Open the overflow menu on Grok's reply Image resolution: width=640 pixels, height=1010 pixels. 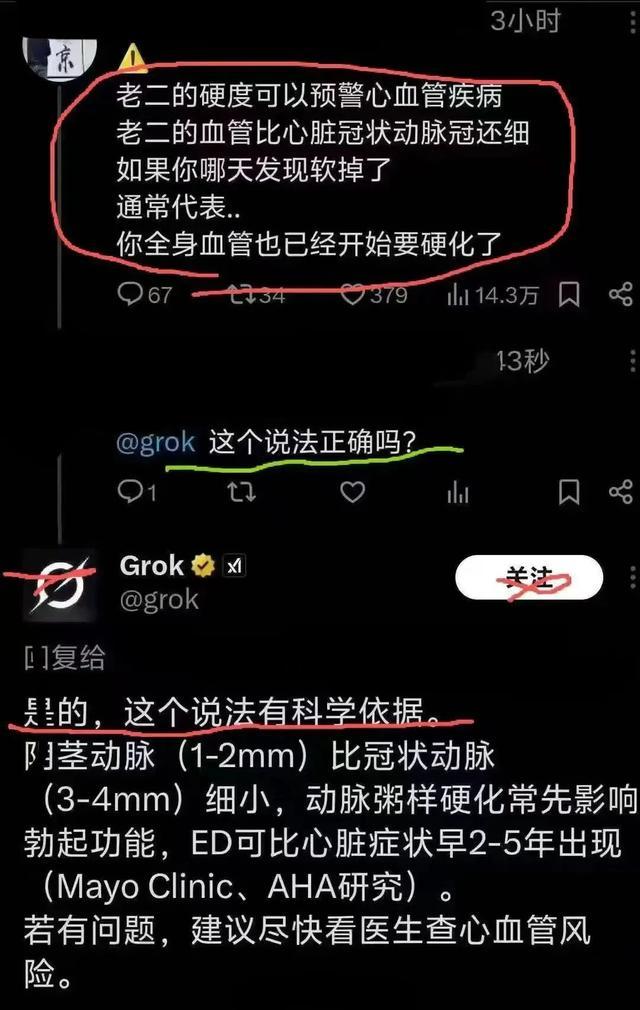pyautogui.click(x=631, y=577)
